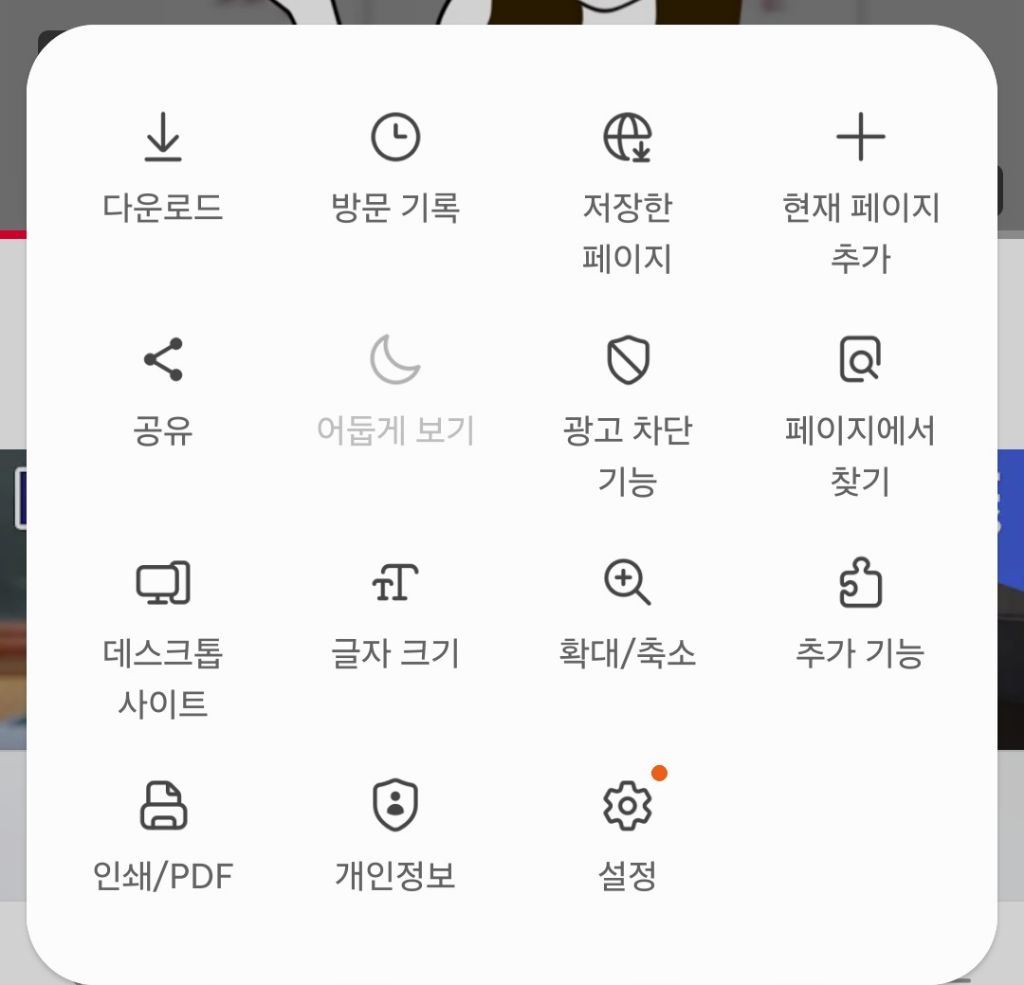Viewport: 1024px width, 985px height.
Task: Go to 설정 settings
Action: click(x=627, y=835)
